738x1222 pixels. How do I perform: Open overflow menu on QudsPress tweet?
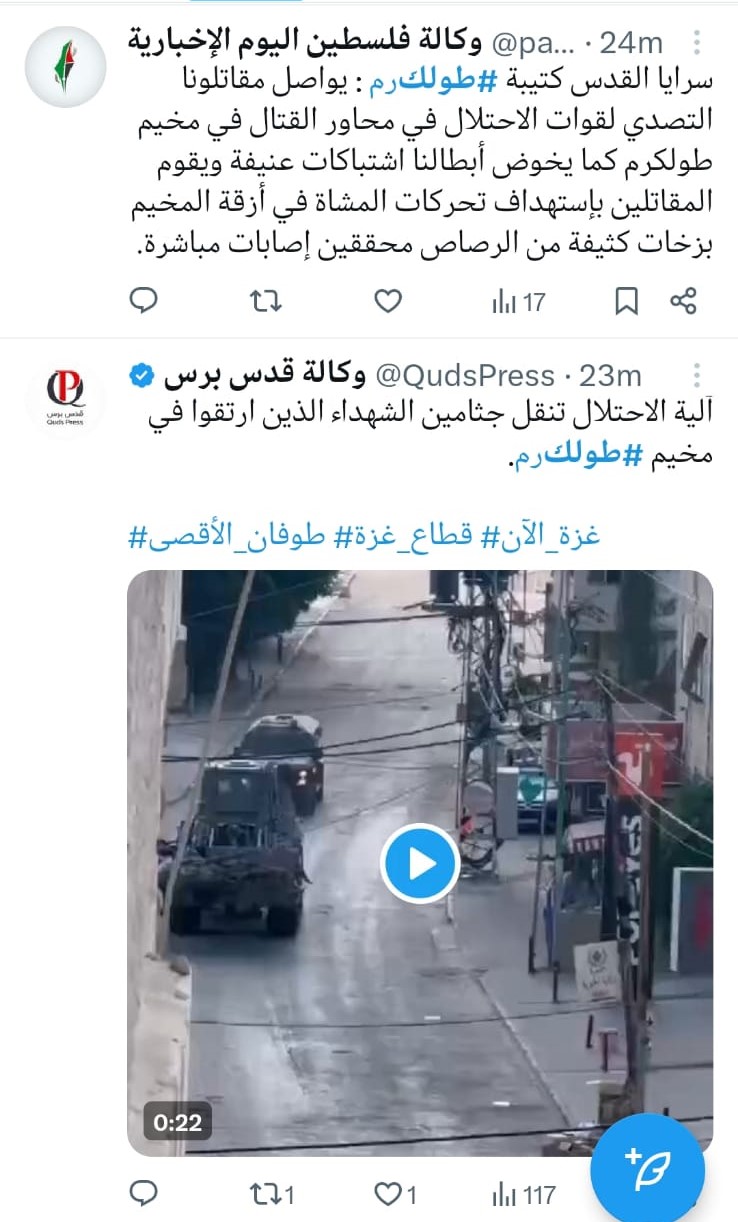point(698,376)
